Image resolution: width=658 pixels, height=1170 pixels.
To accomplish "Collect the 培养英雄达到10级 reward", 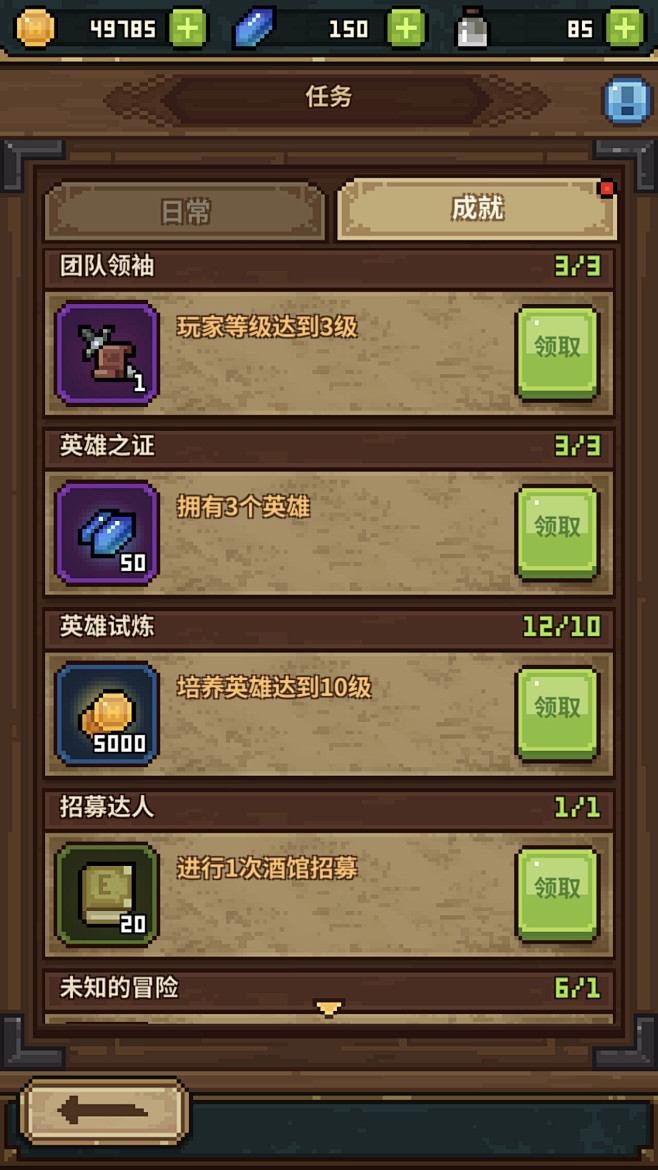I will tap(557, 713).
